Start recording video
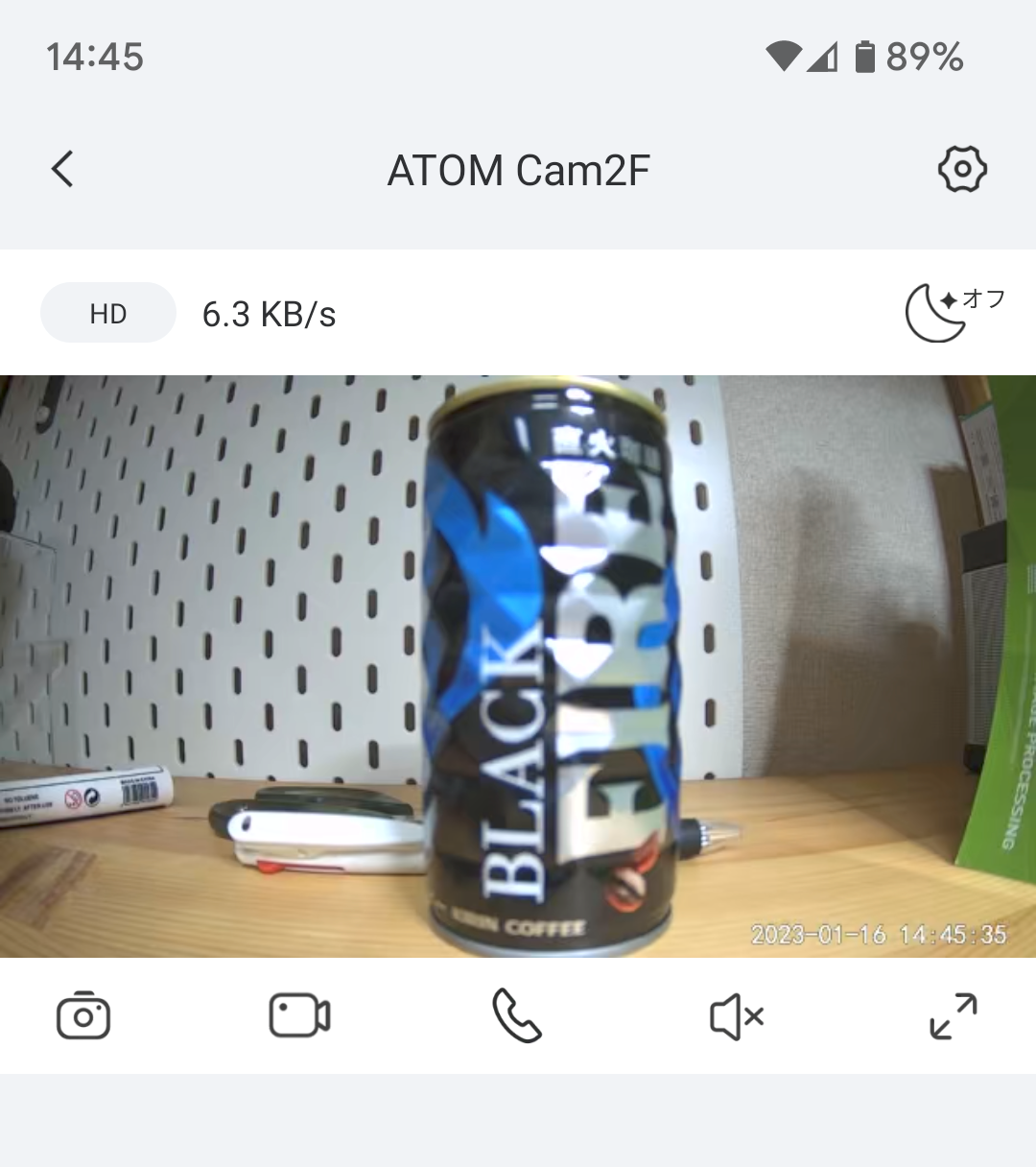This screenshot has height=1167, width=1036. point(299,1015)
